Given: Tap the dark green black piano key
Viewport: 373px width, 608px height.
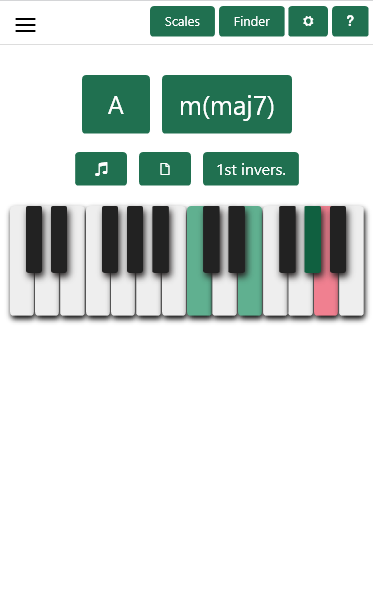Looking at the screenshot, I should click(313, 239).
